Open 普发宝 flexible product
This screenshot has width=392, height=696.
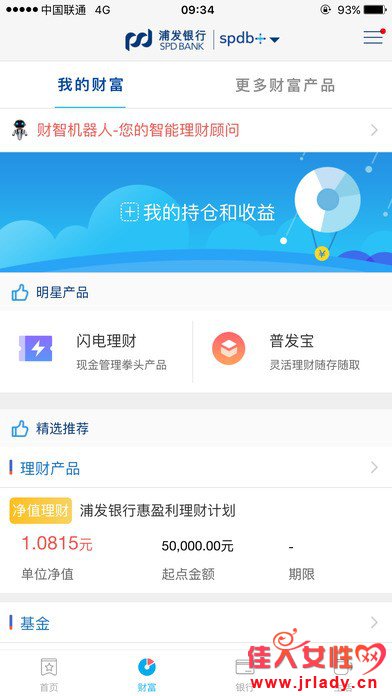tap(293, 352)
